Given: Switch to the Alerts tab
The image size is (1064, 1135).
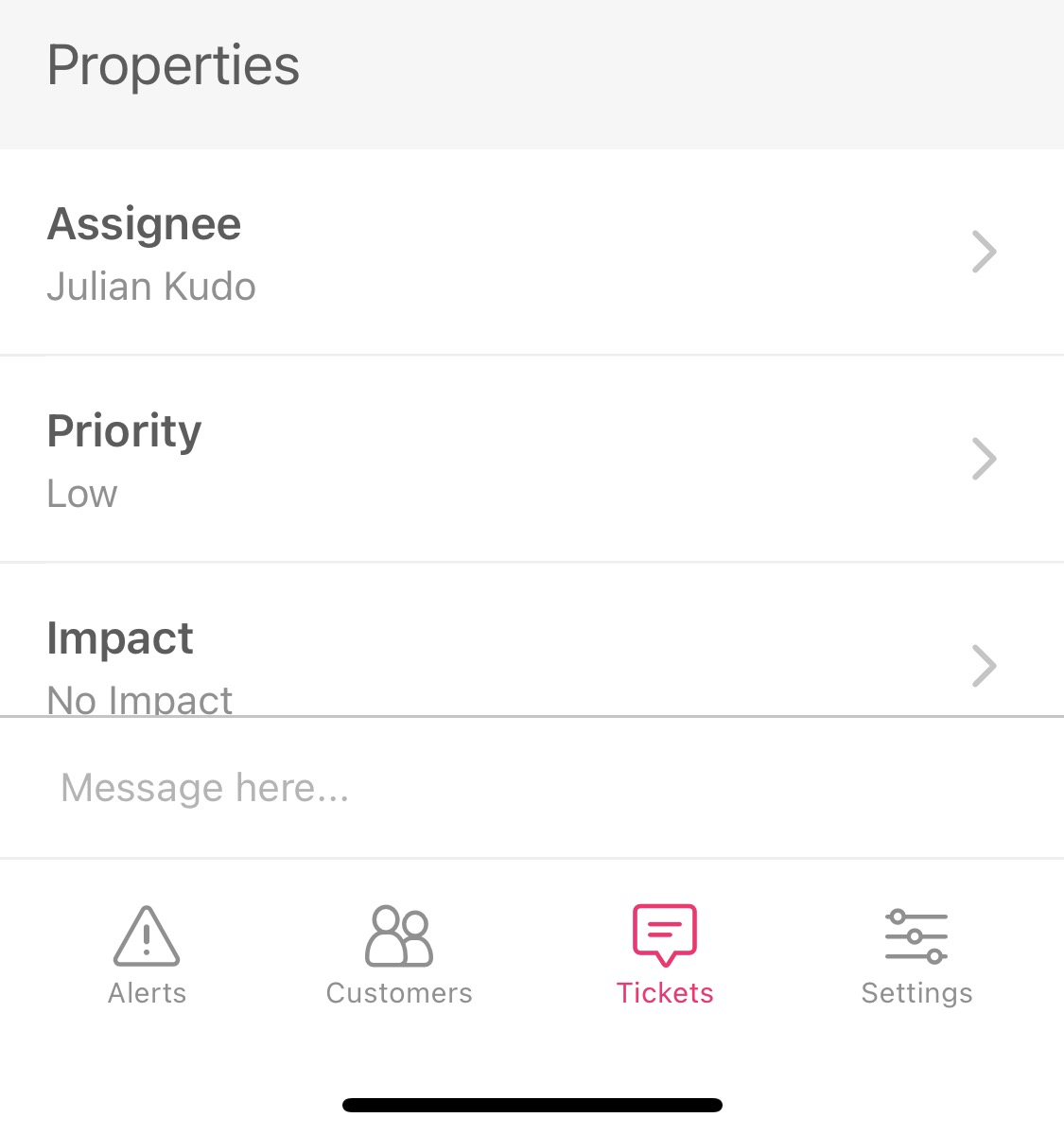Looking at the screenshot, I should click(148, 954).
